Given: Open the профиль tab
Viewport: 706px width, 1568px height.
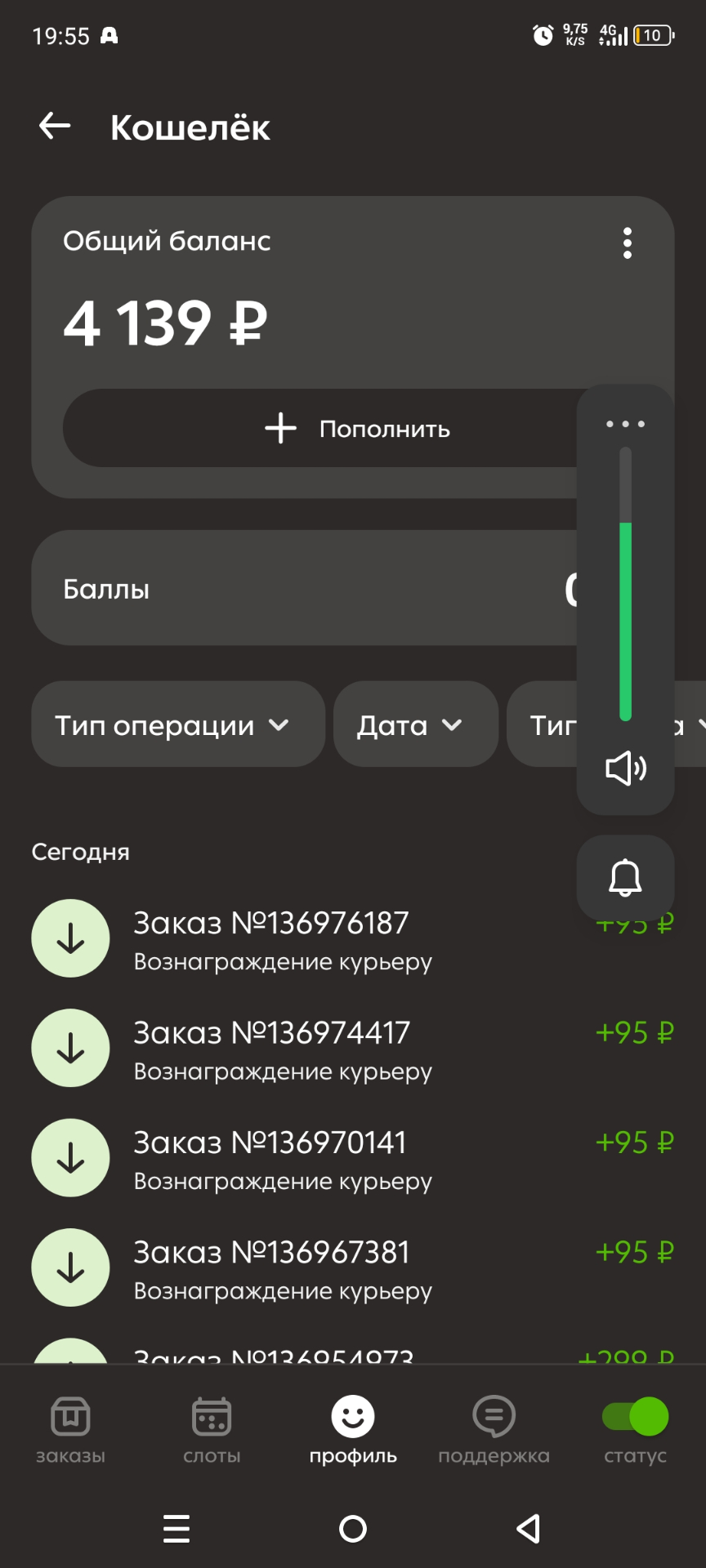Looking at the screenshot, I should [x=353, y=1428].
